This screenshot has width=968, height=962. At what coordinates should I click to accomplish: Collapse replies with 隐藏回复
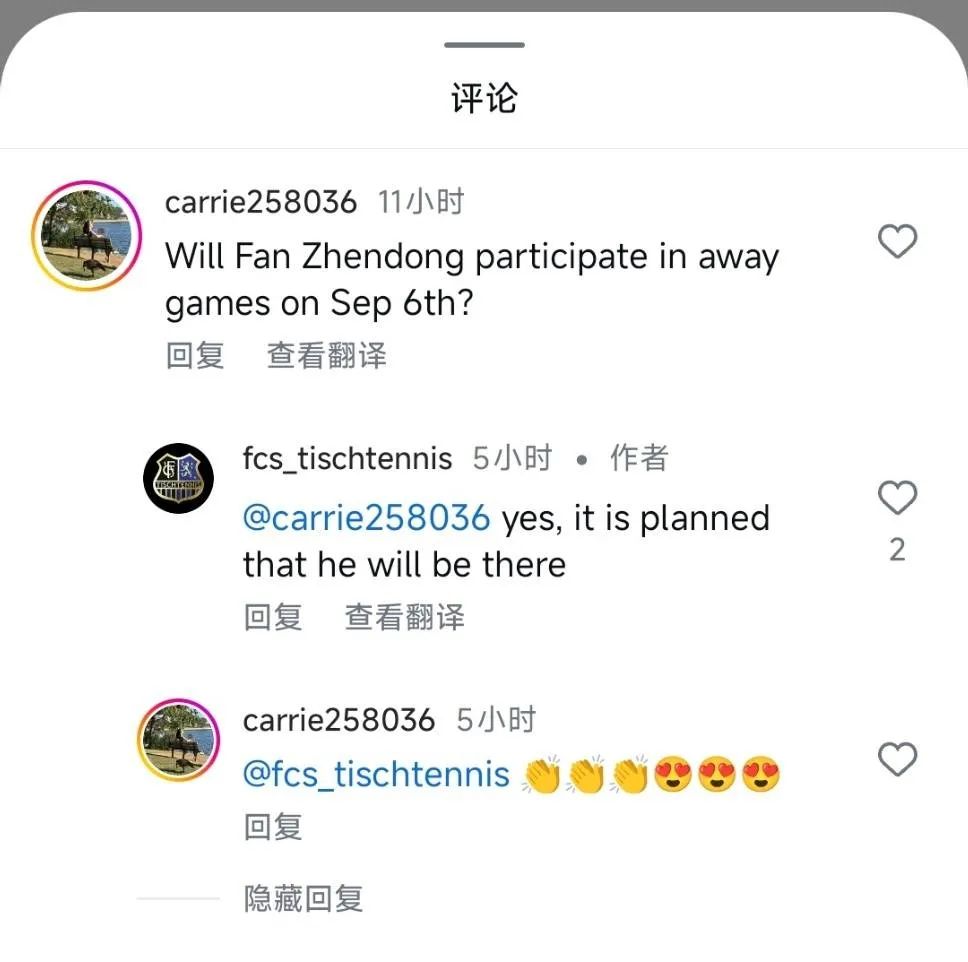point(304,898)
